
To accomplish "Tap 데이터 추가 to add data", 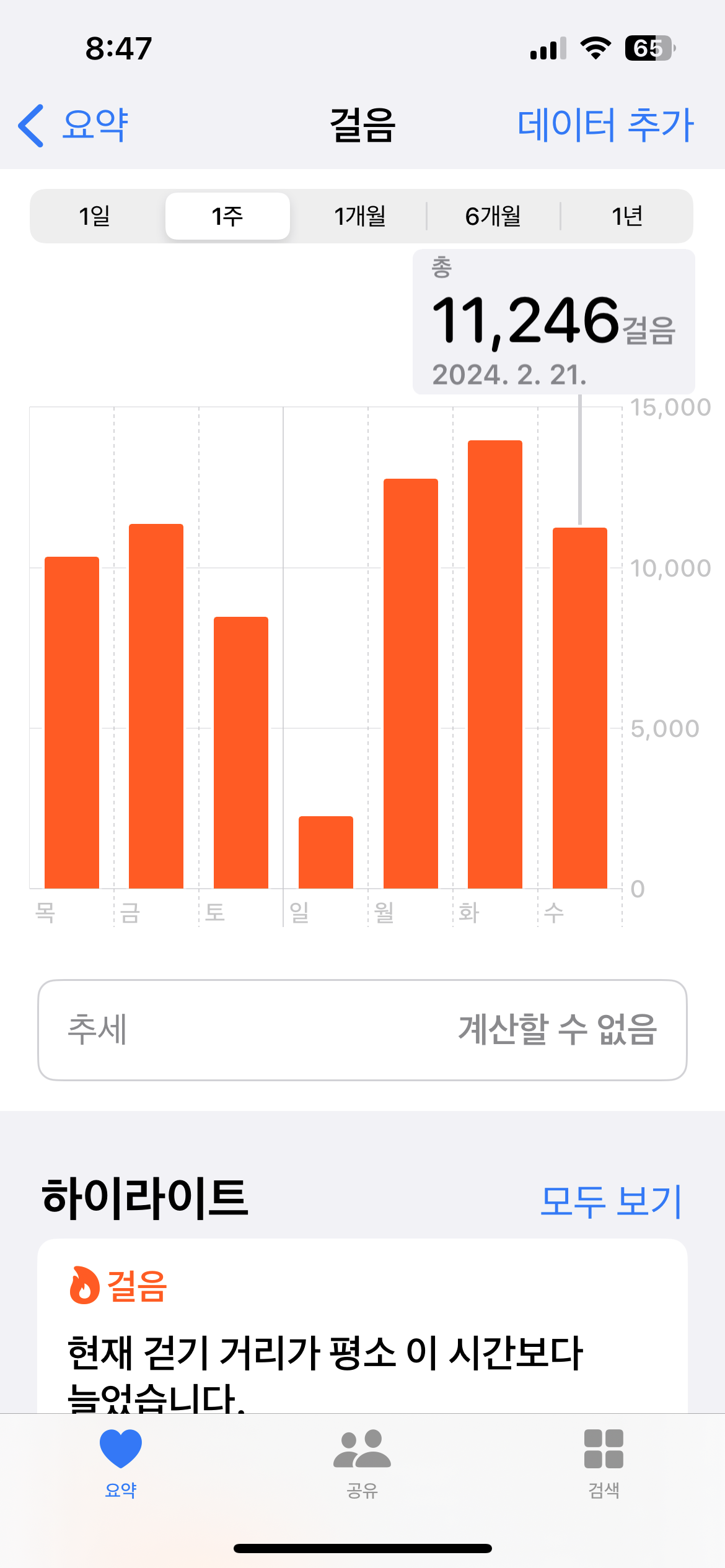I will pos(605,125).
